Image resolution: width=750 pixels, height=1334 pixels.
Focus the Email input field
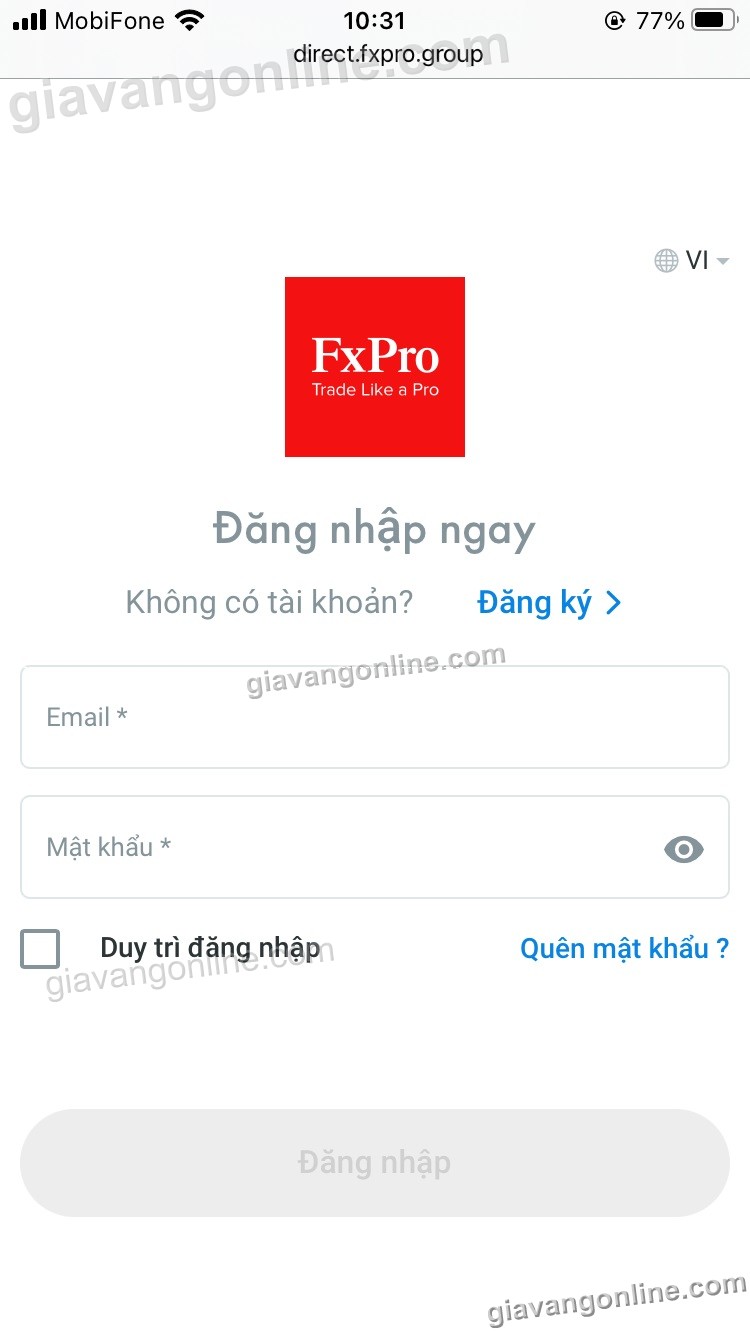[x=375, y=717]
